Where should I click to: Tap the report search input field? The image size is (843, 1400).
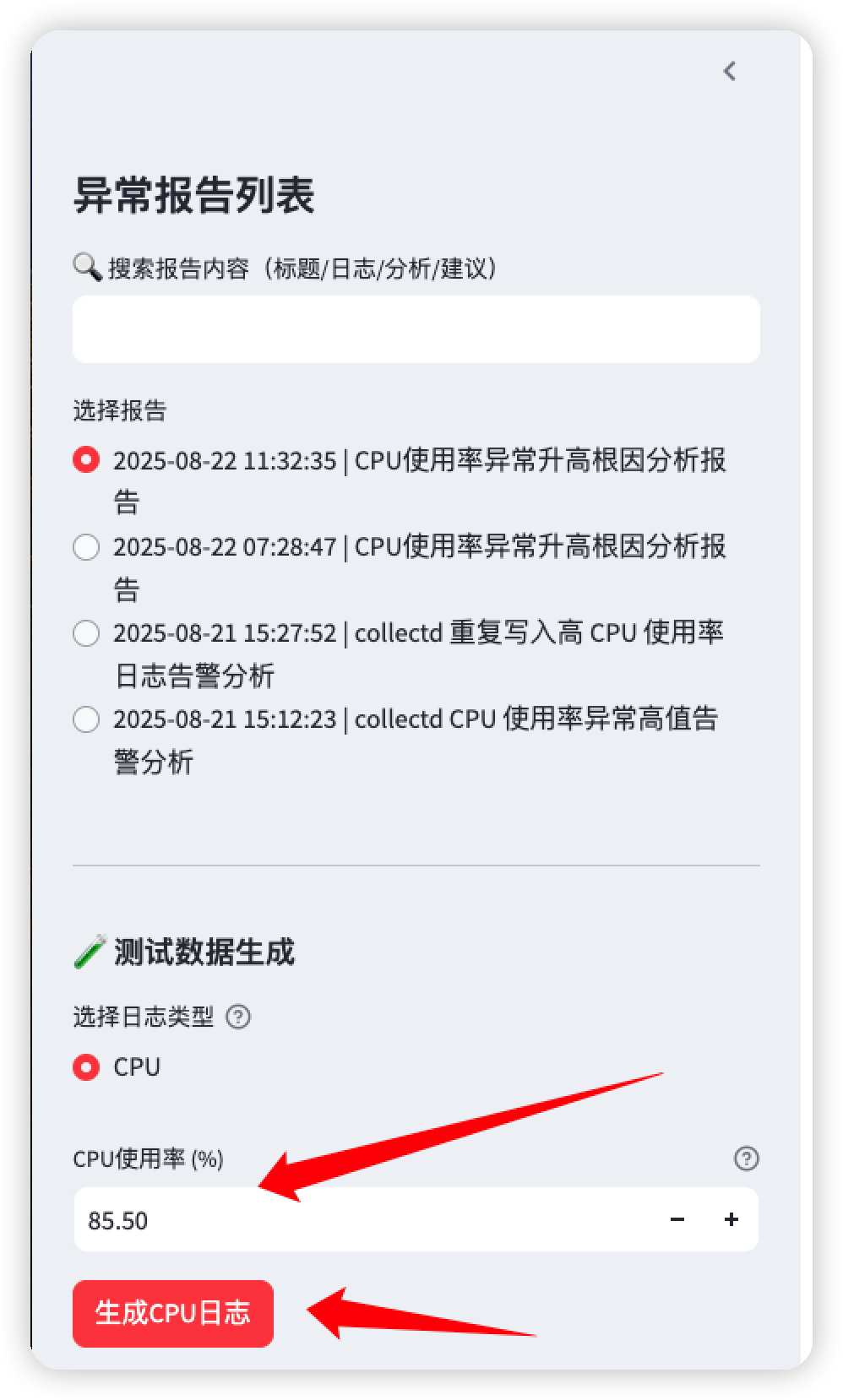(416, 329)
